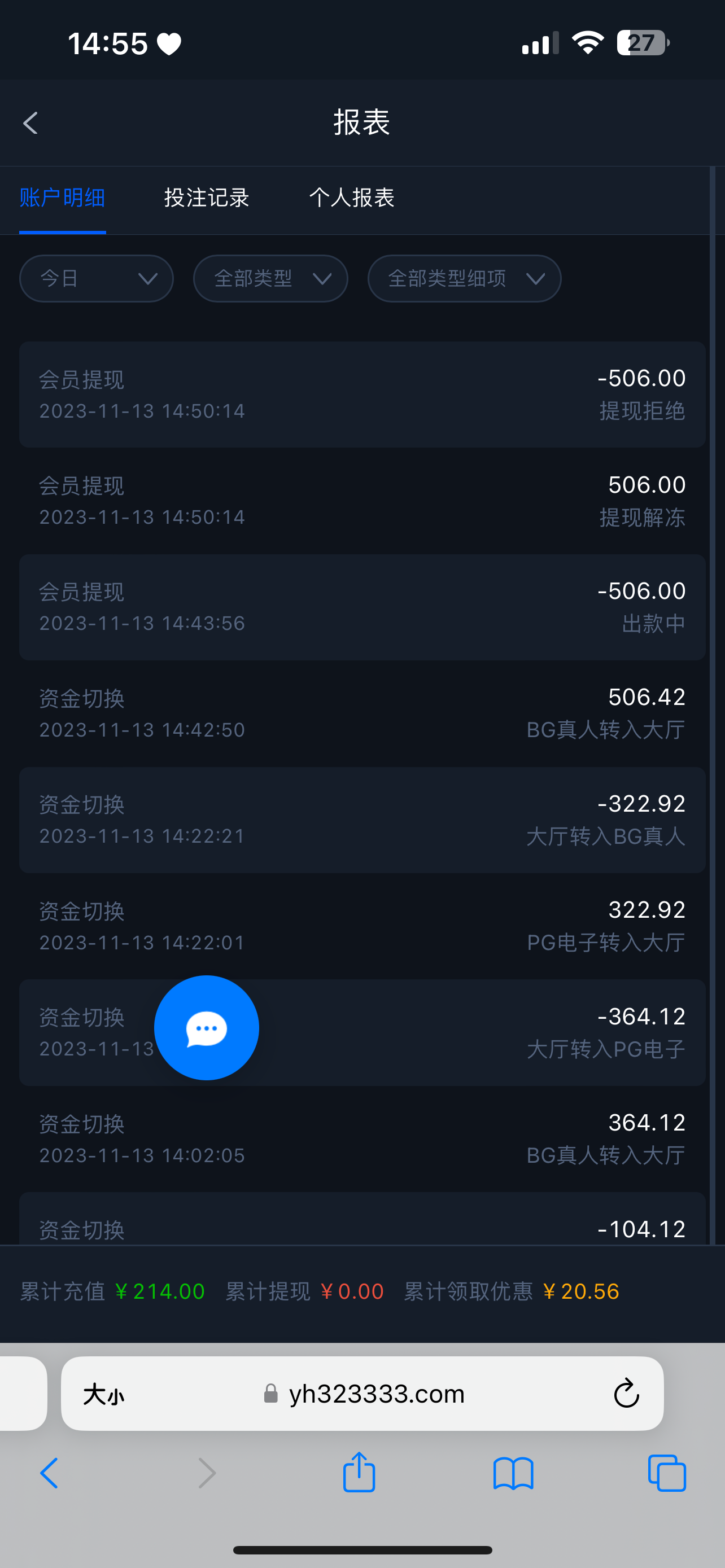
Task: Tap the Safari share icon
Action: coord(359,1473)
